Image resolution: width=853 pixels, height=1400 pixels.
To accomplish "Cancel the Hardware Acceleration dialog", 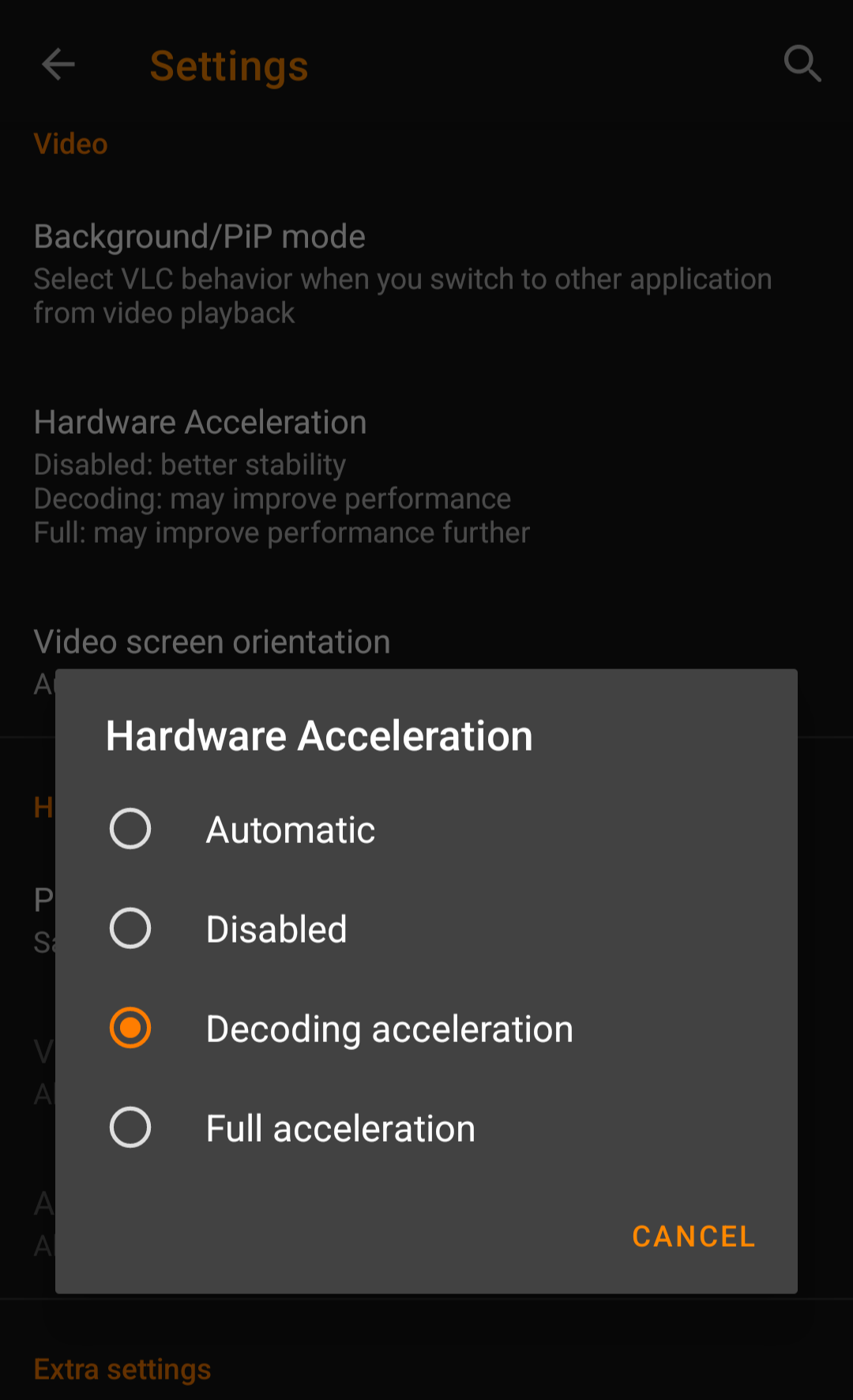I will (693, 1236).
